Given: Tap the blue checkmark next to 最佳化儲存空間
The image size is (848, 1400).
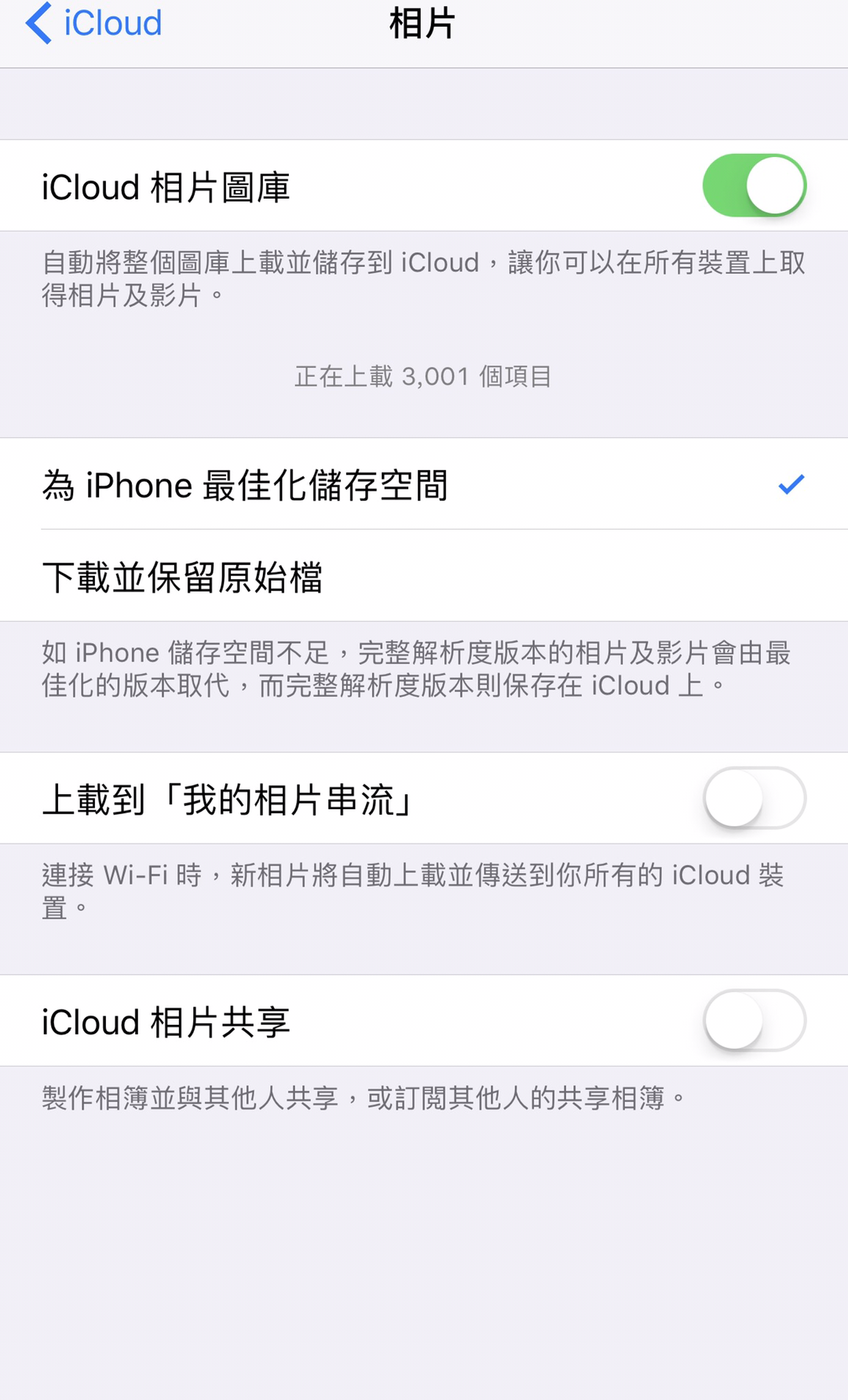Looking at the screenshot, I should 792,485.
